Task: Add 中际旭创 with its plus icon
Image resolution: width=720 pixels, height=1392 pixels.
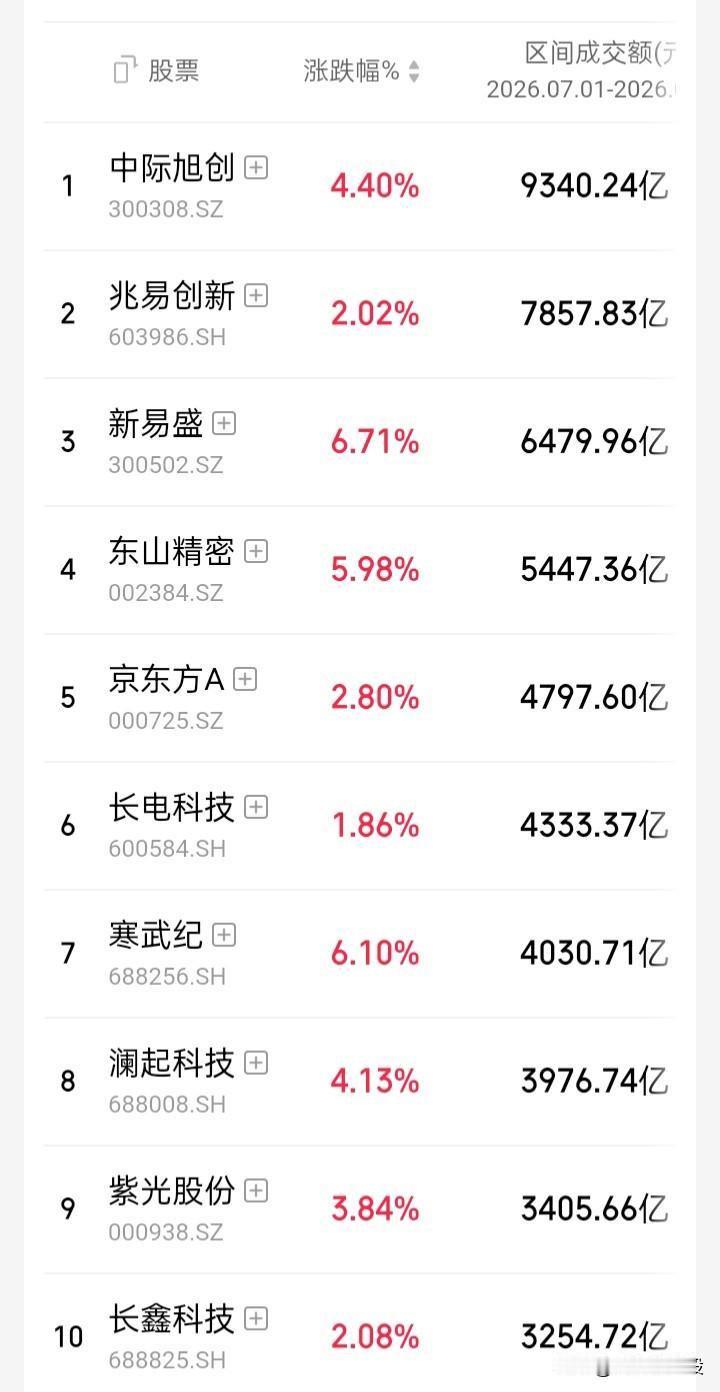Action: pos(257,168)
